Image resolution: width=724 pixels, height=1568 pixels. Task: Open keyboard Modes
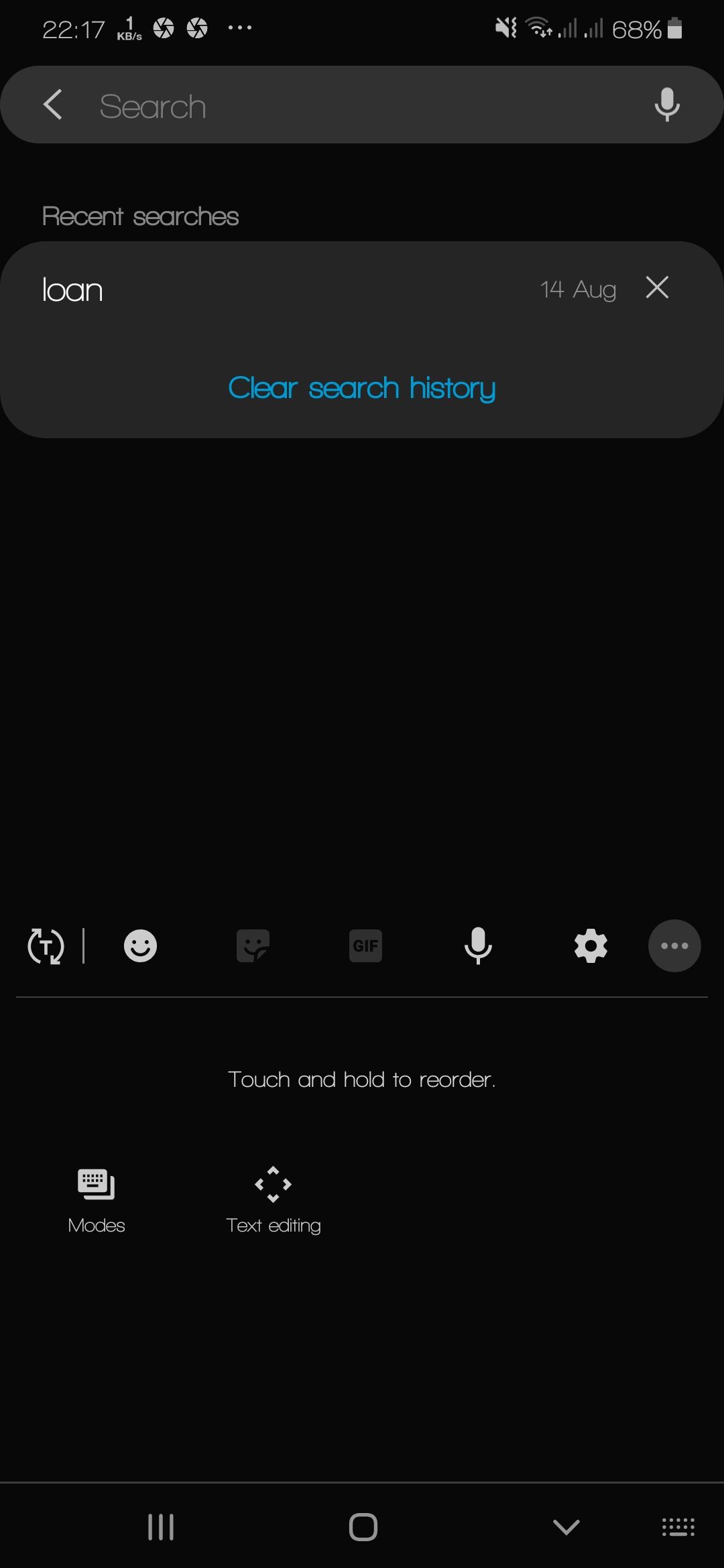[x=97, y=1199]
